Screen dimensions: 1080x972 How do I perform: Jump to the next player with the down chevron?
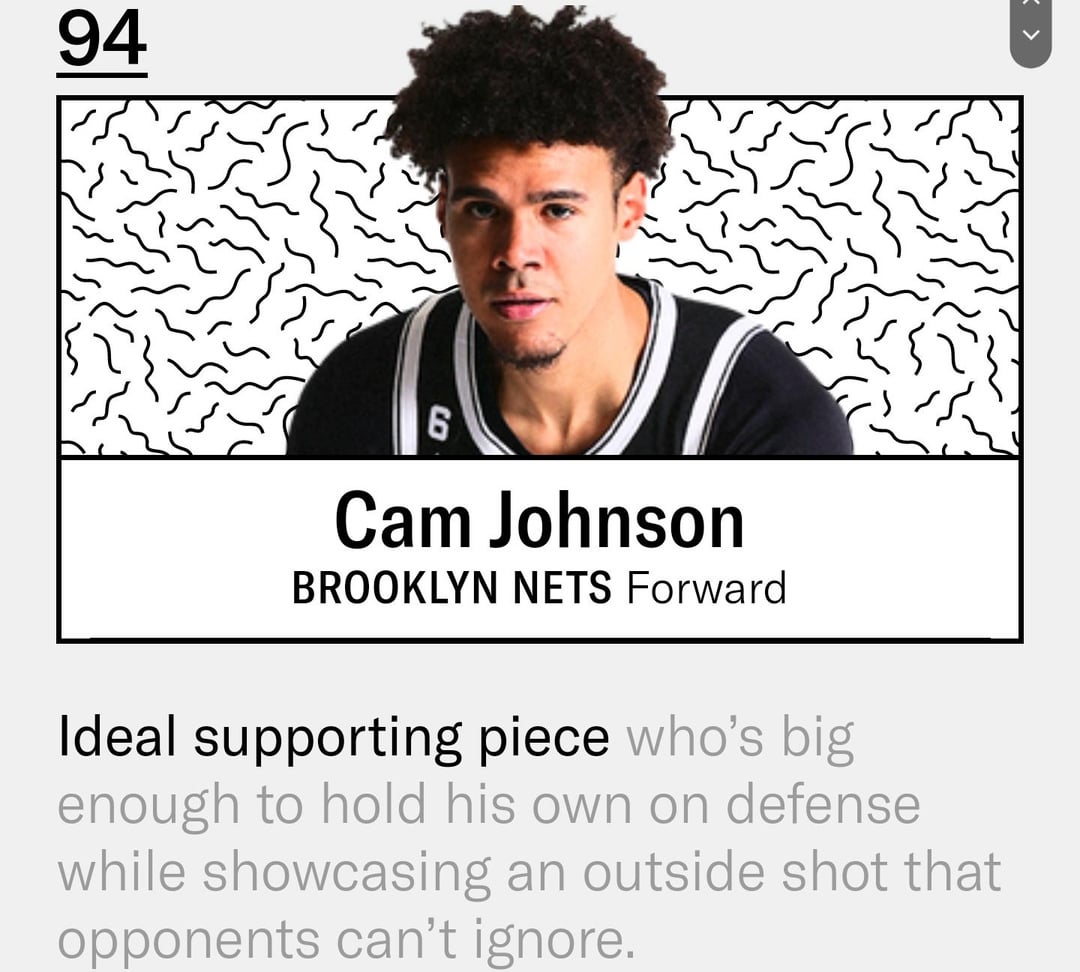pyautogui.click(x=1031, y=36)
